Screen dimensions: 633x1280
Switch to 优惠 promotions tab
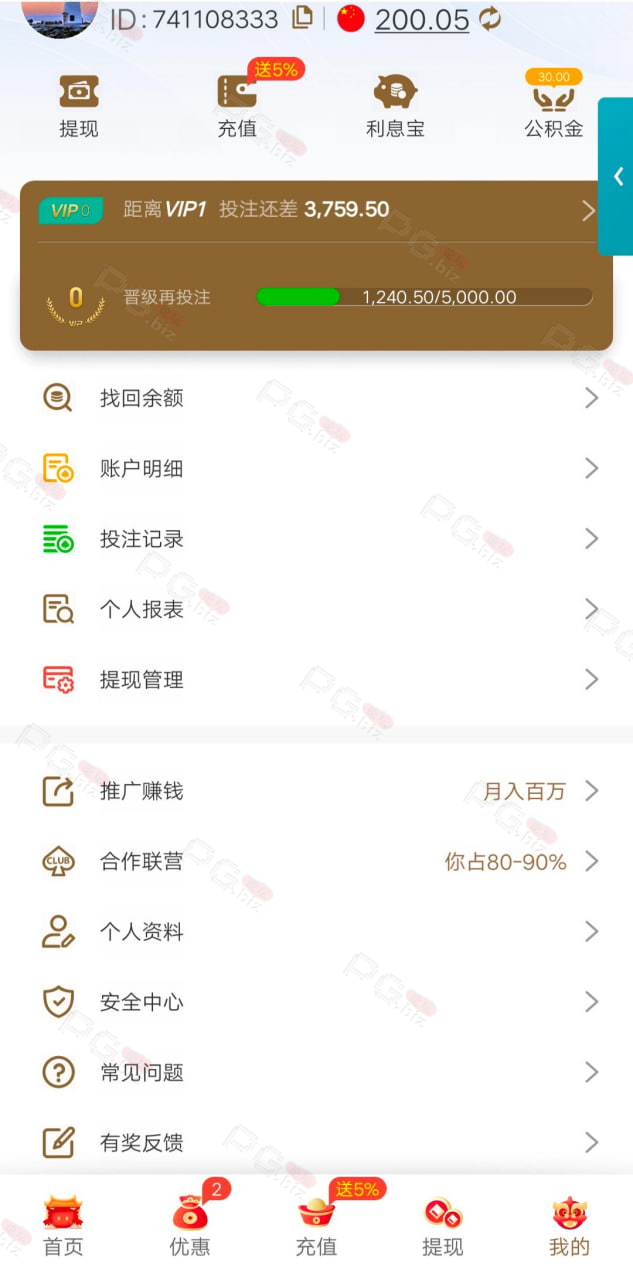coord(190,1226)
